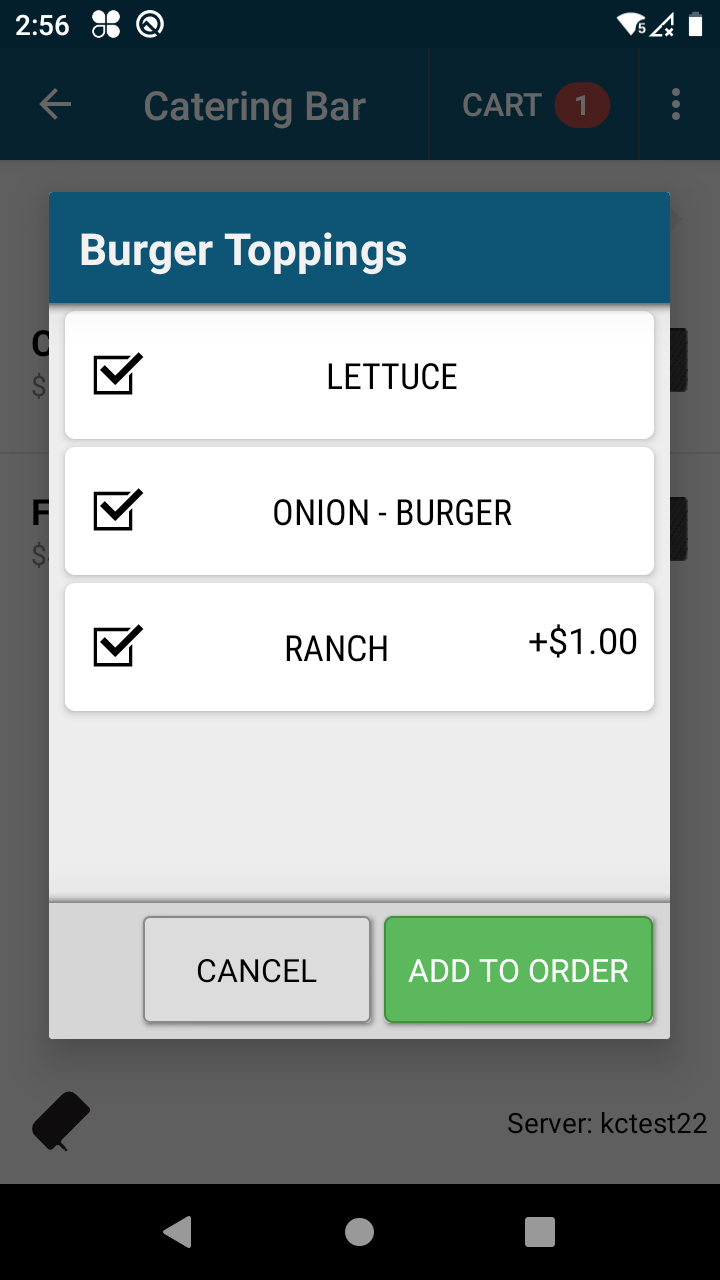
Task: Deselect the Ranch topping option
Action: (x=118, y=646)
